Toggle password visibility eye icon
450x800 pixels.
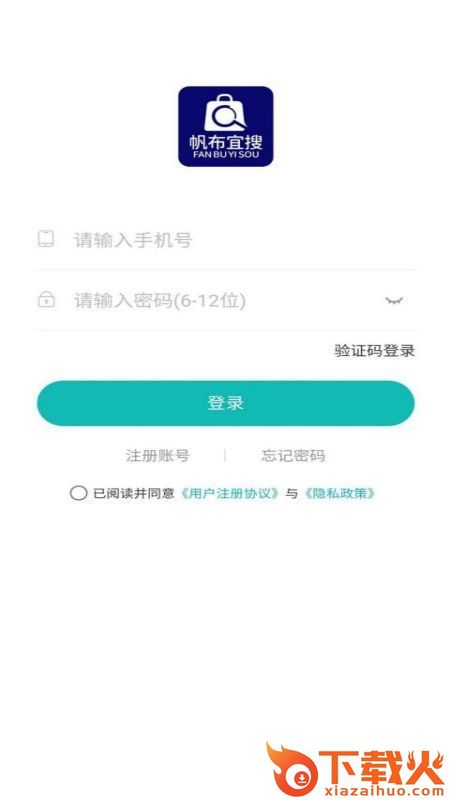(394, 300)
